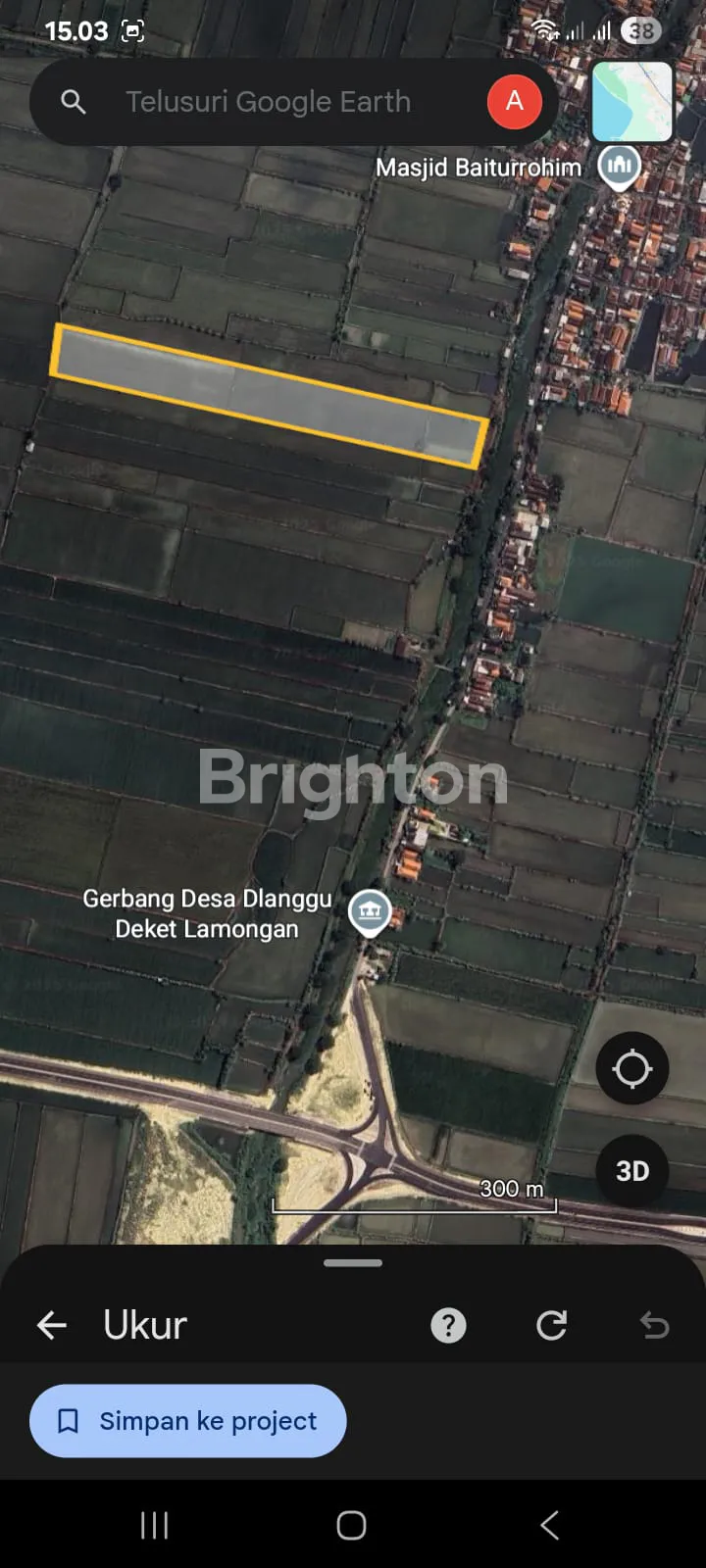Open the account avatar labeled A
This screenshot has height=1568, width=706.
515,102
